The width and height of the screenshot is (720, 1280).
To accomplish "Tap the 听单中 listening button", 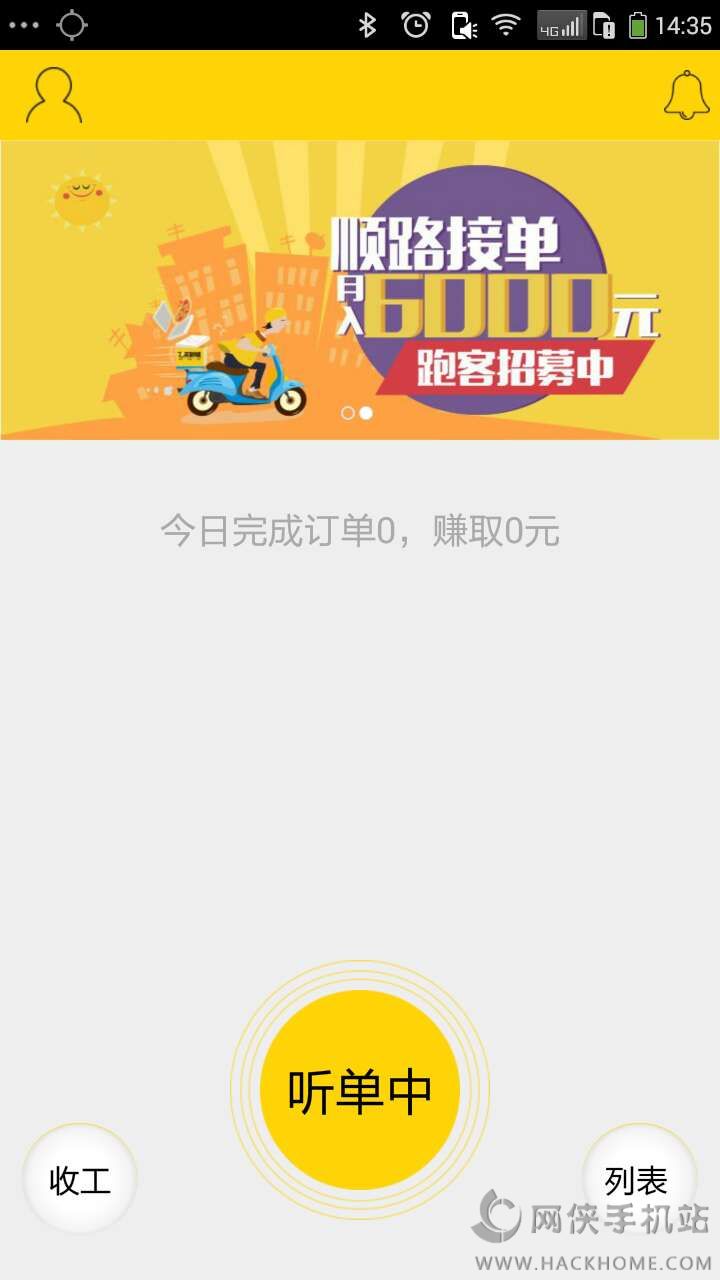I will (x=360, y=1090).
